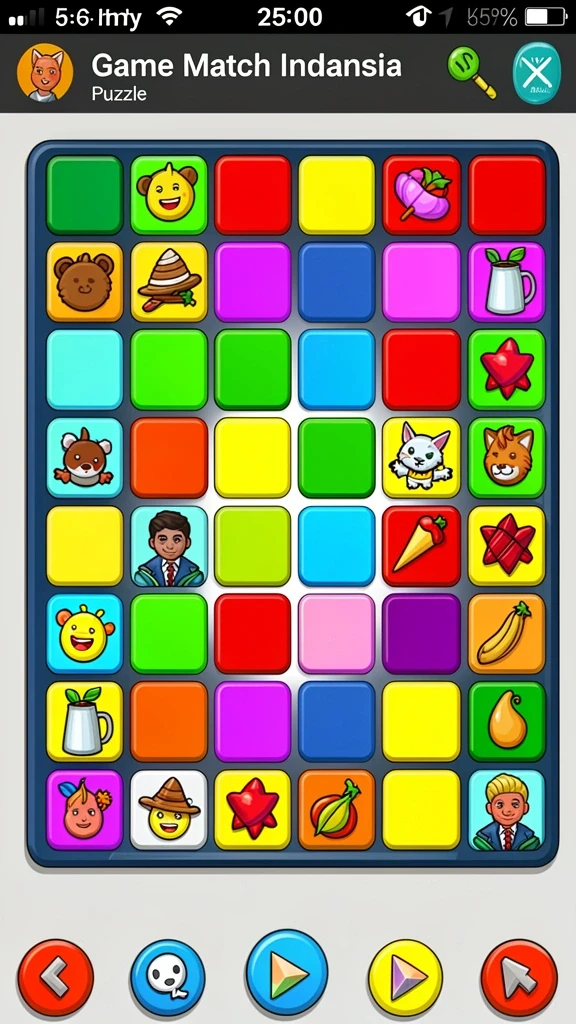The height and width of the screenshot is (1024, 576).
Task: Select the banana tile
Action: [x=507, y=633]
